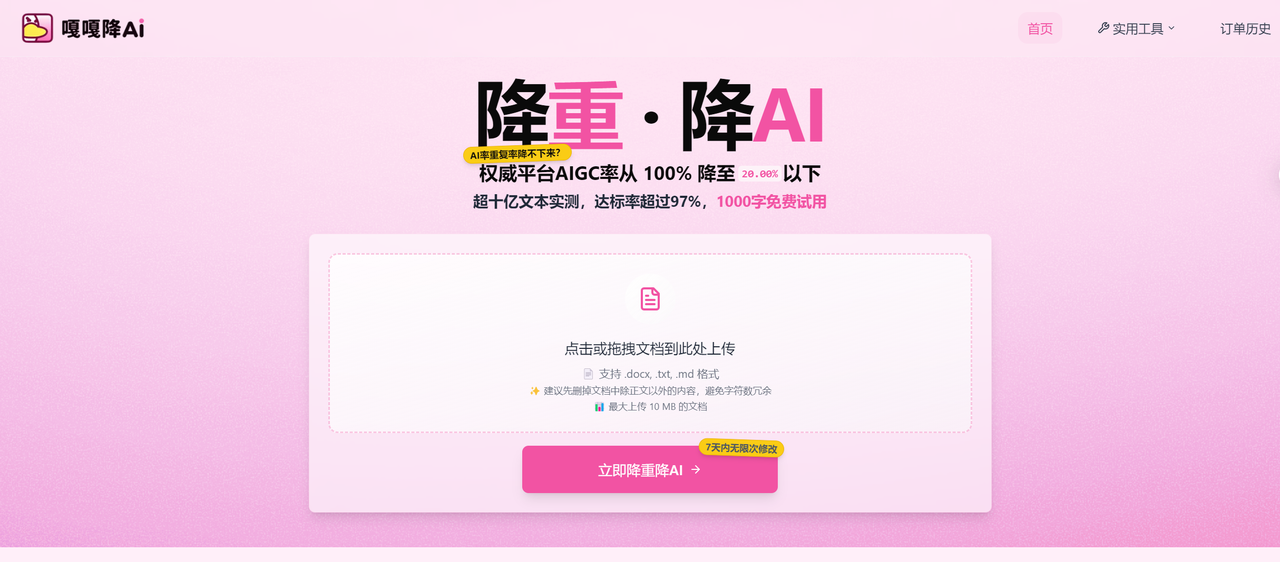Screen dimensions: 1280x562
Task: Expand the 实用工具 dropdown menu
Action: (1137, 29)
